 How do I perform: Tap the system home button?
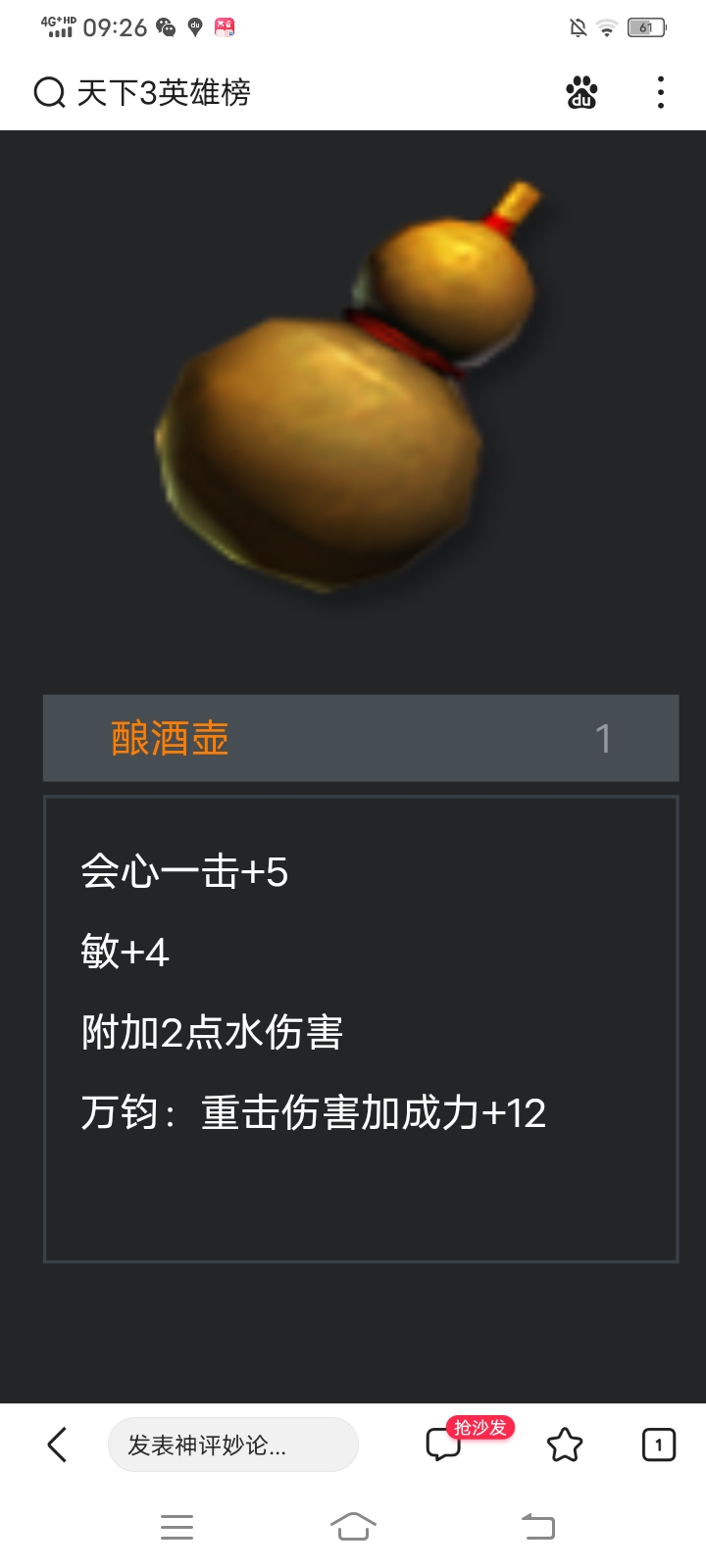(353, 1526)
